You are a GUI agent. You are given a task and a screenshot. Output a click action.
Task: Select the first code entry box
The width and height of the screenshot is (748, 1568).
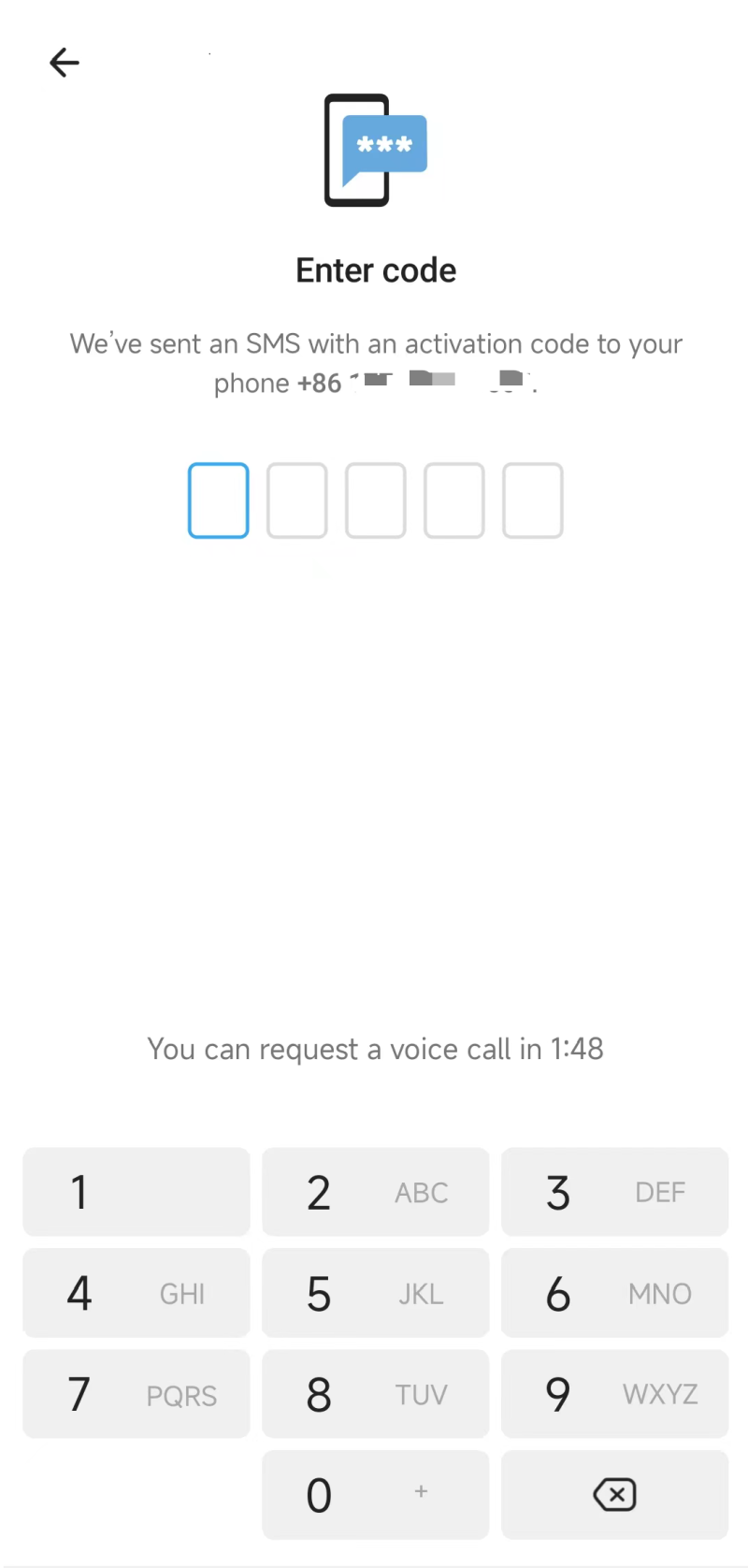point(218,501)
